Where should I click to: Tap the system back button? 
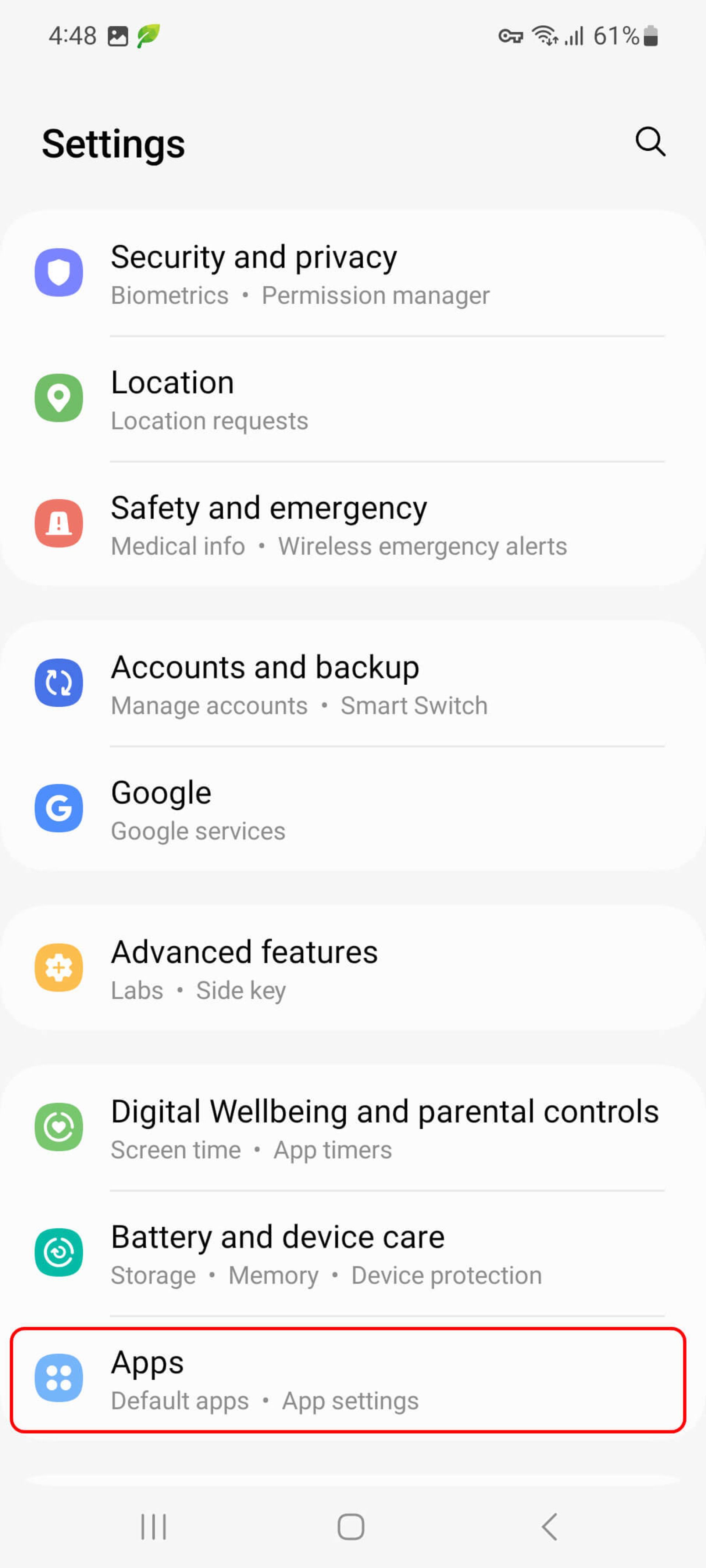(549, 1526)
